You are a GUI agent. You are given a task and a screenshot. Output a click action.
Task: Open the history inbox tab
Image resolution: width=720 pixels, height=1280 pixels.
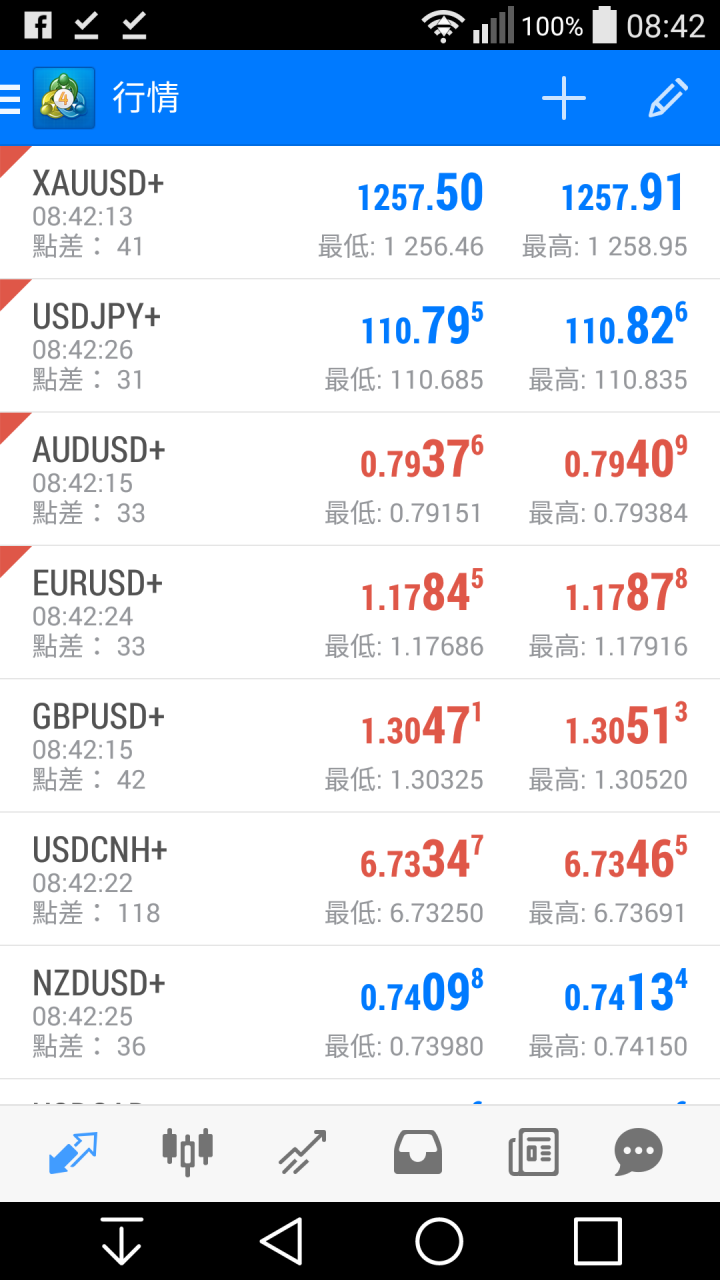pos(418,1152)
